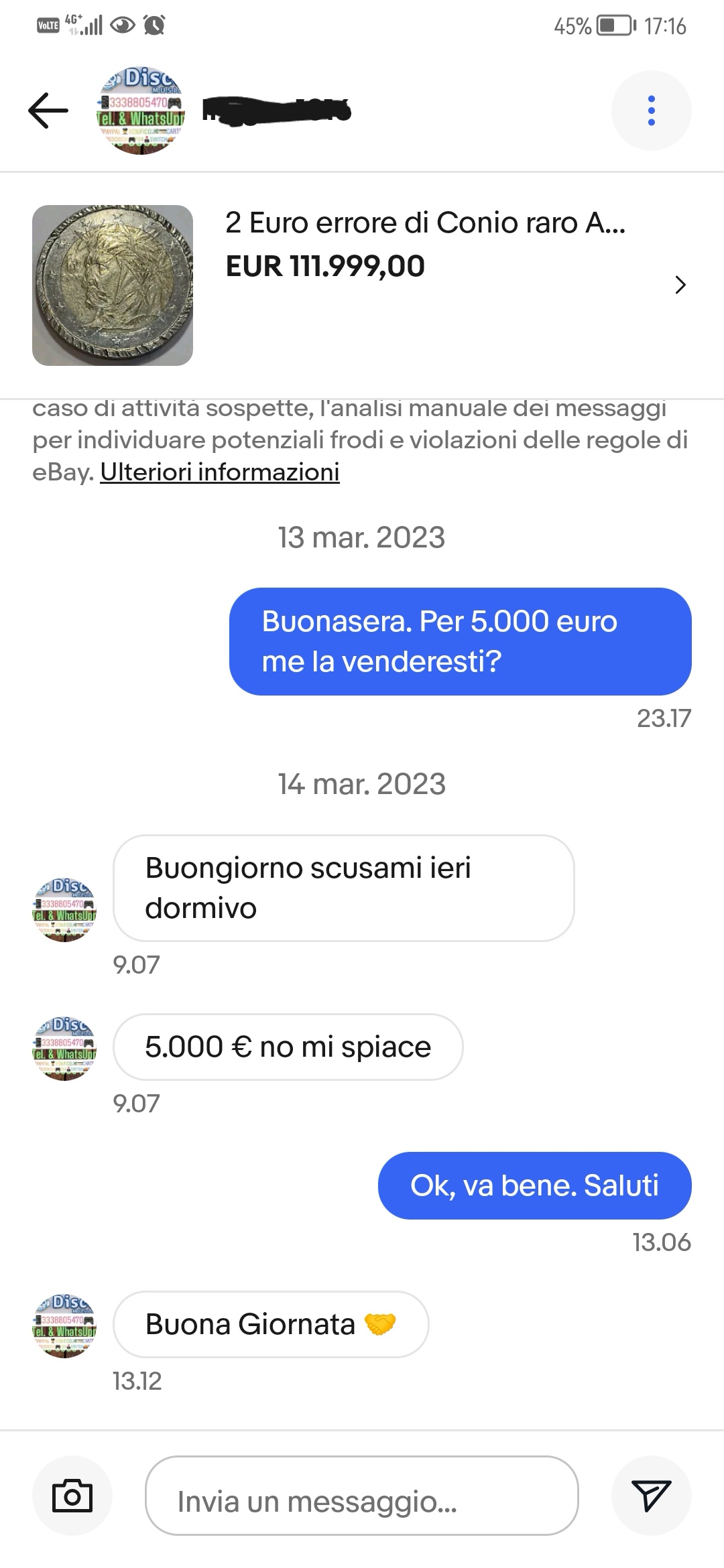The image size is (724, 1568).
Task: Send the message with the paper plane
Action: pos(651,1496)
